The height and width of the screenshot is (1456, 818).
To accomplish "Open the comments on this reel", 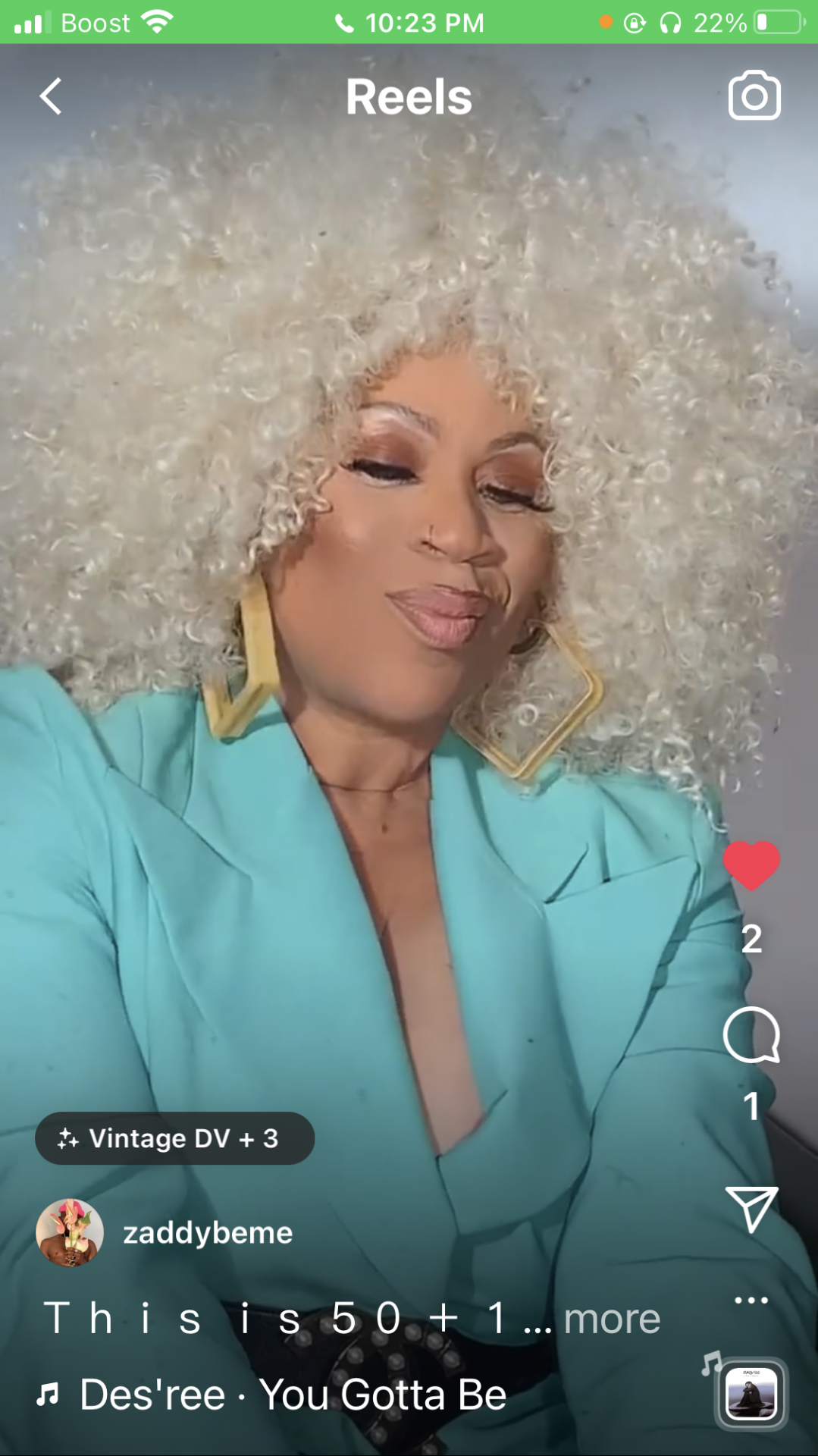I will point(751,1035).
